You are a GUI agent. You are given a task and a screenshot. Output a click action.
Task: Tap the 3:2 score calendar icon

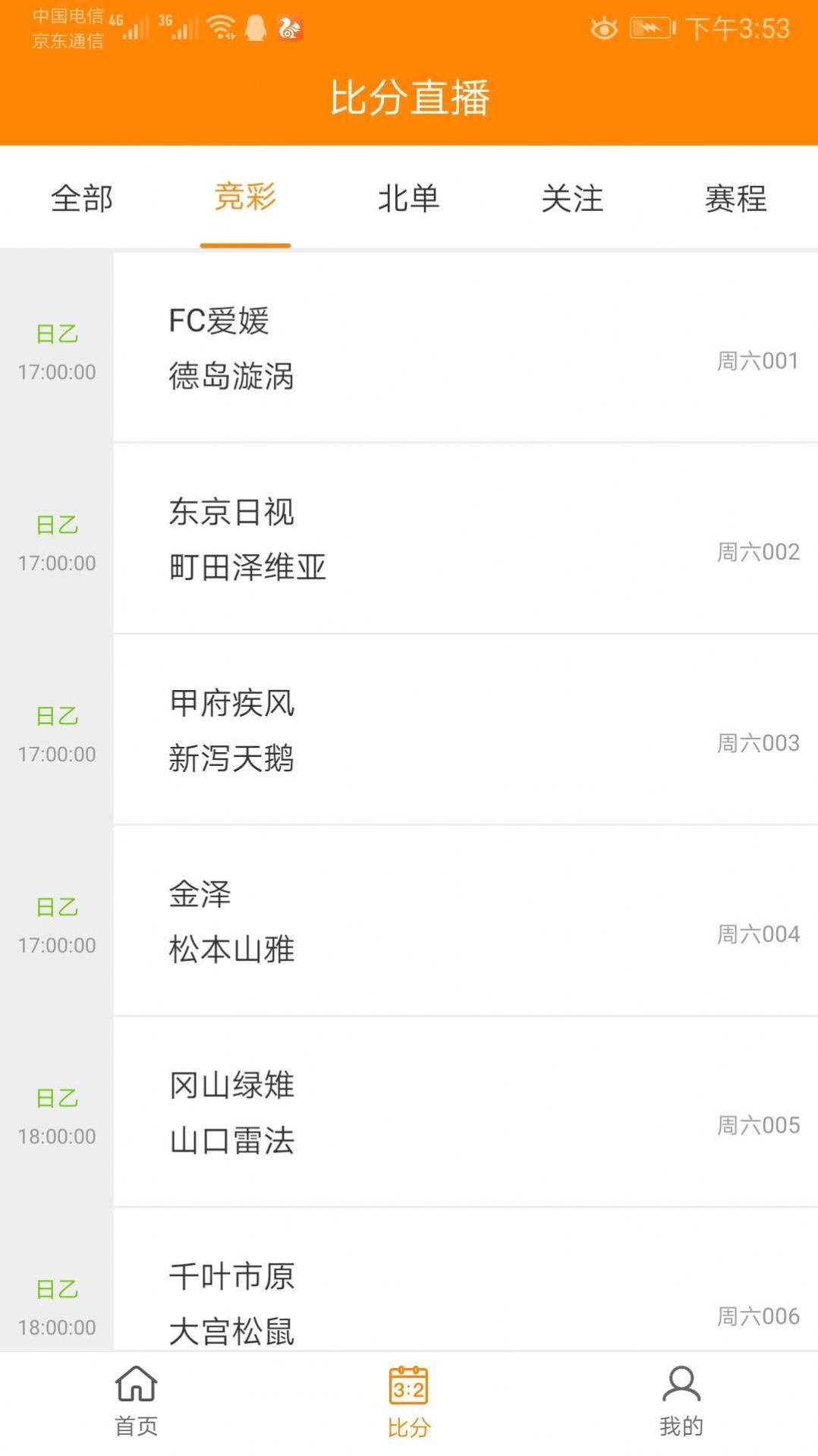tap(408, 1397)
